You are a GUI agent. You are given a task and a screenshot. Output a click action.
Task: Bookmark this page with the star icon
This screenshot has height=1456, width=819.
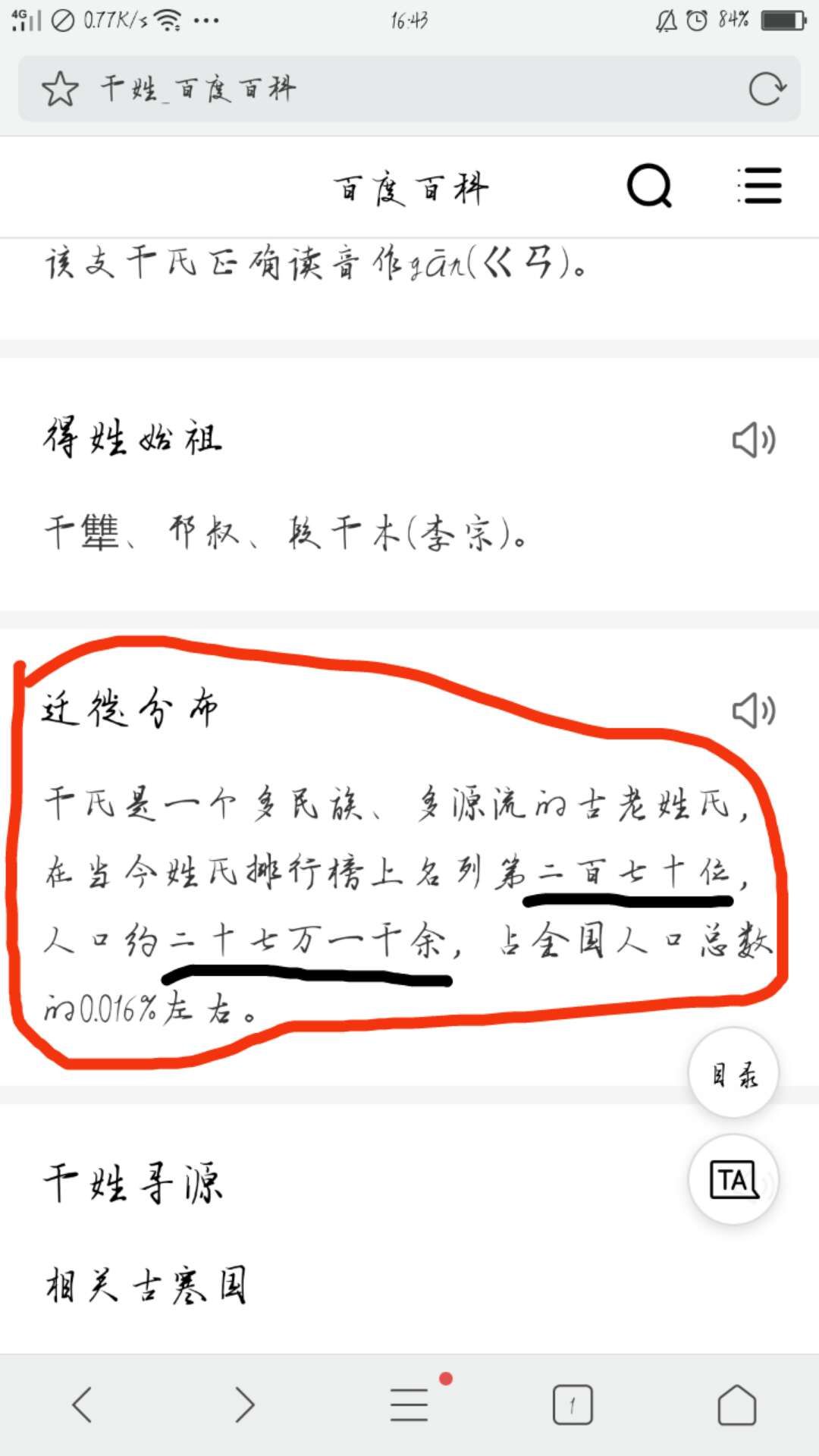pyautogui.click(x=60, y=89)
